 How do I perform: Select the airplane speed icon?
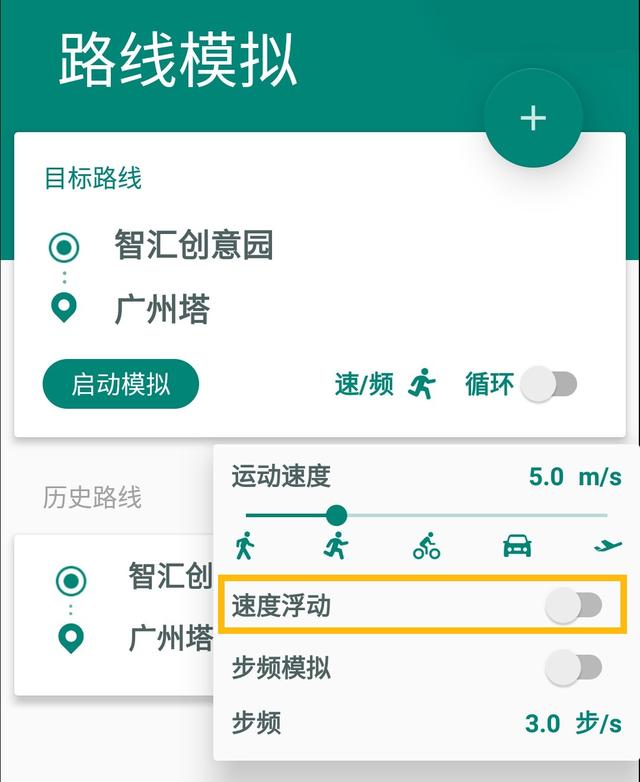[x=607, y=546]
